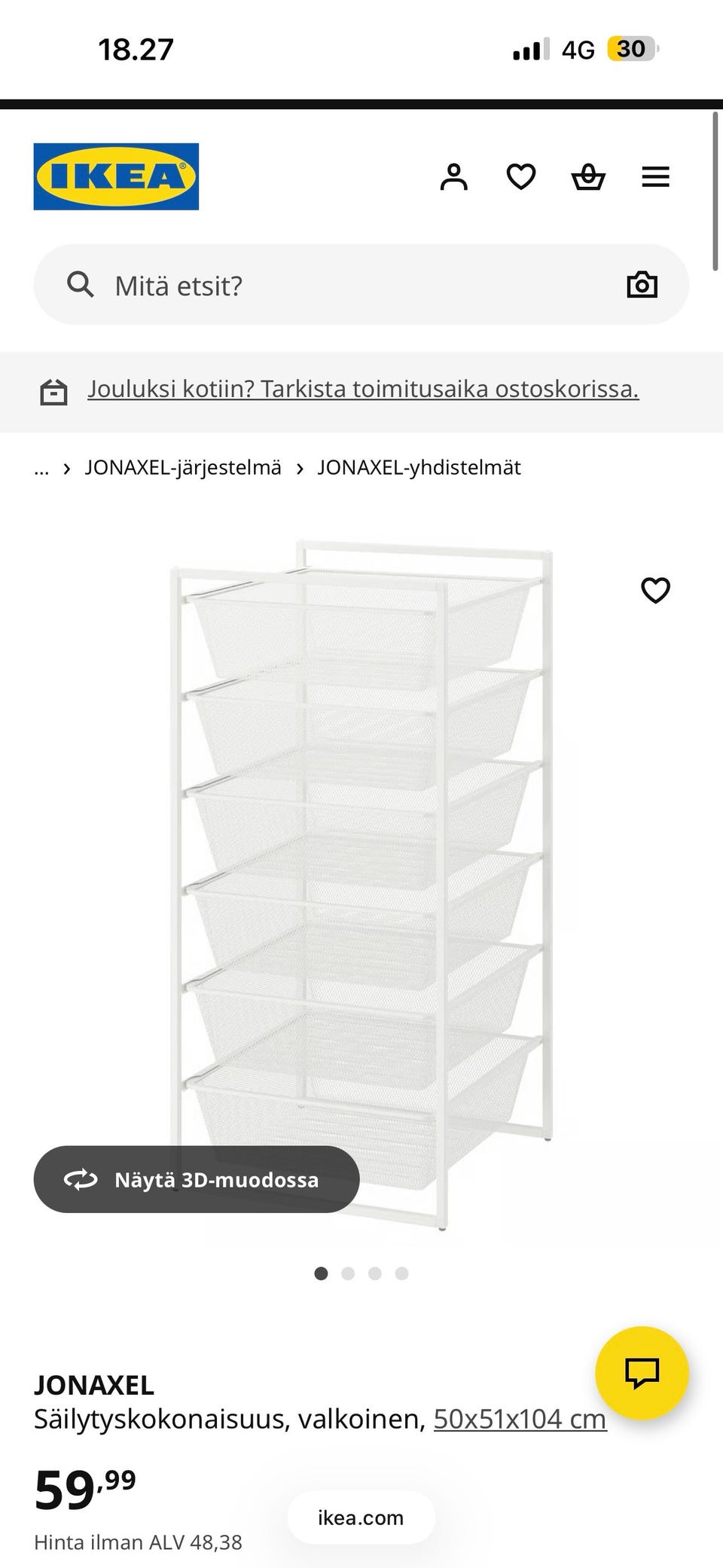723x1568 pixels.
Task: Select the fourth image indicator dot
Action: click(x=402, y=1273)
